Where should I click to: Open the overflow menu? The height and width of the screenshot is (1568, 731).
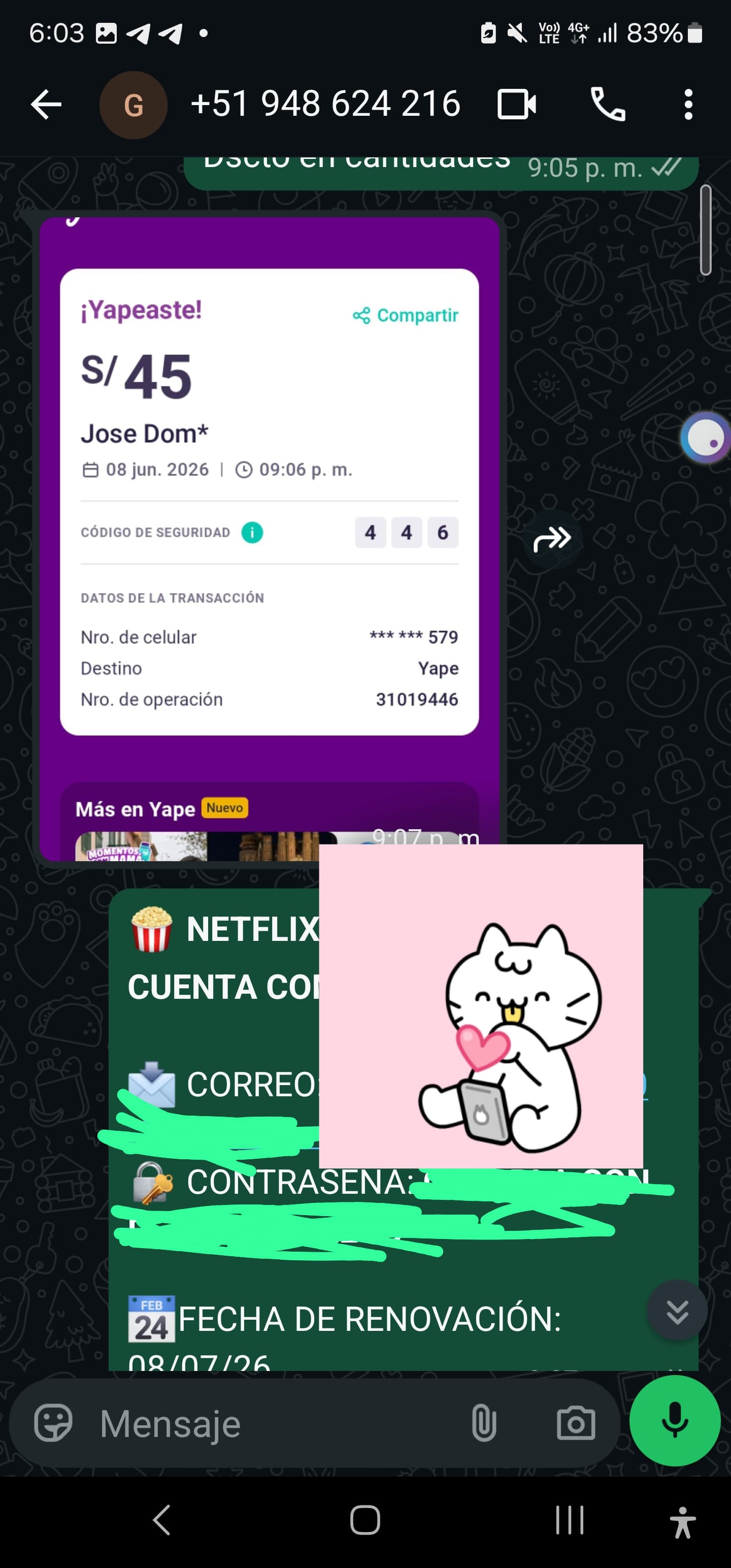[x=688, y=104]
